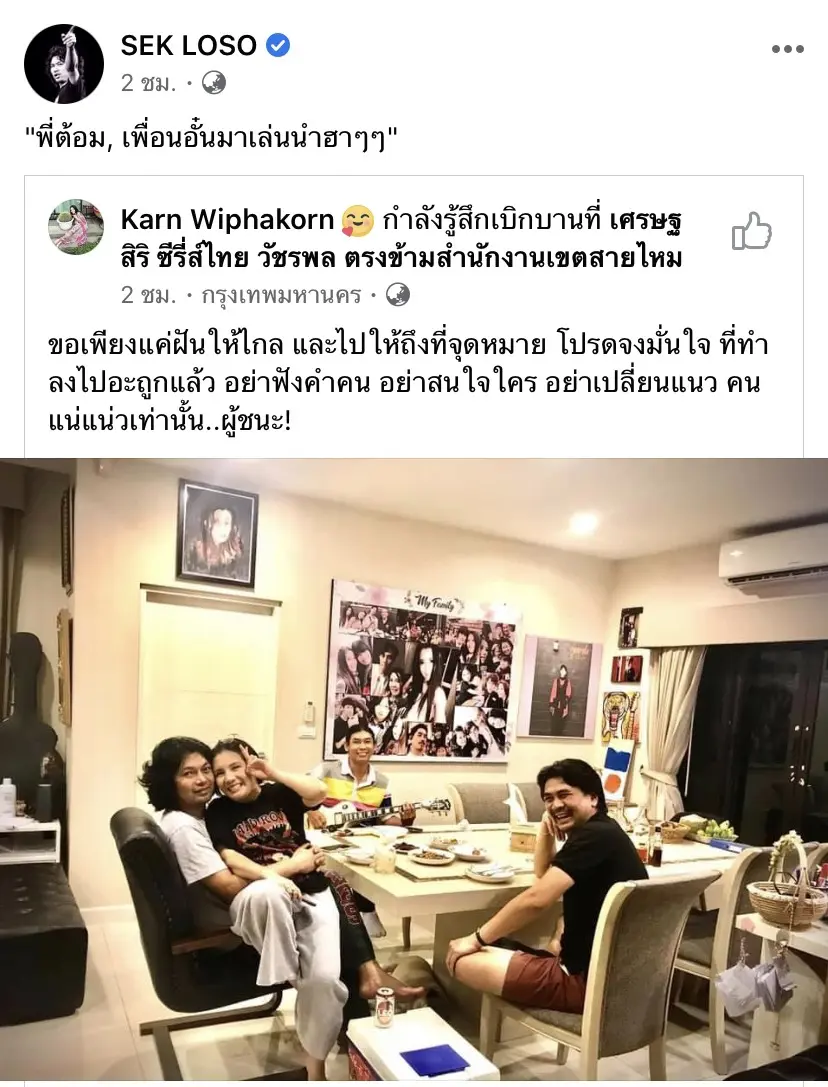Open the post overflow menu
The width and height of the screenshot is (828, 1087).
787,49
